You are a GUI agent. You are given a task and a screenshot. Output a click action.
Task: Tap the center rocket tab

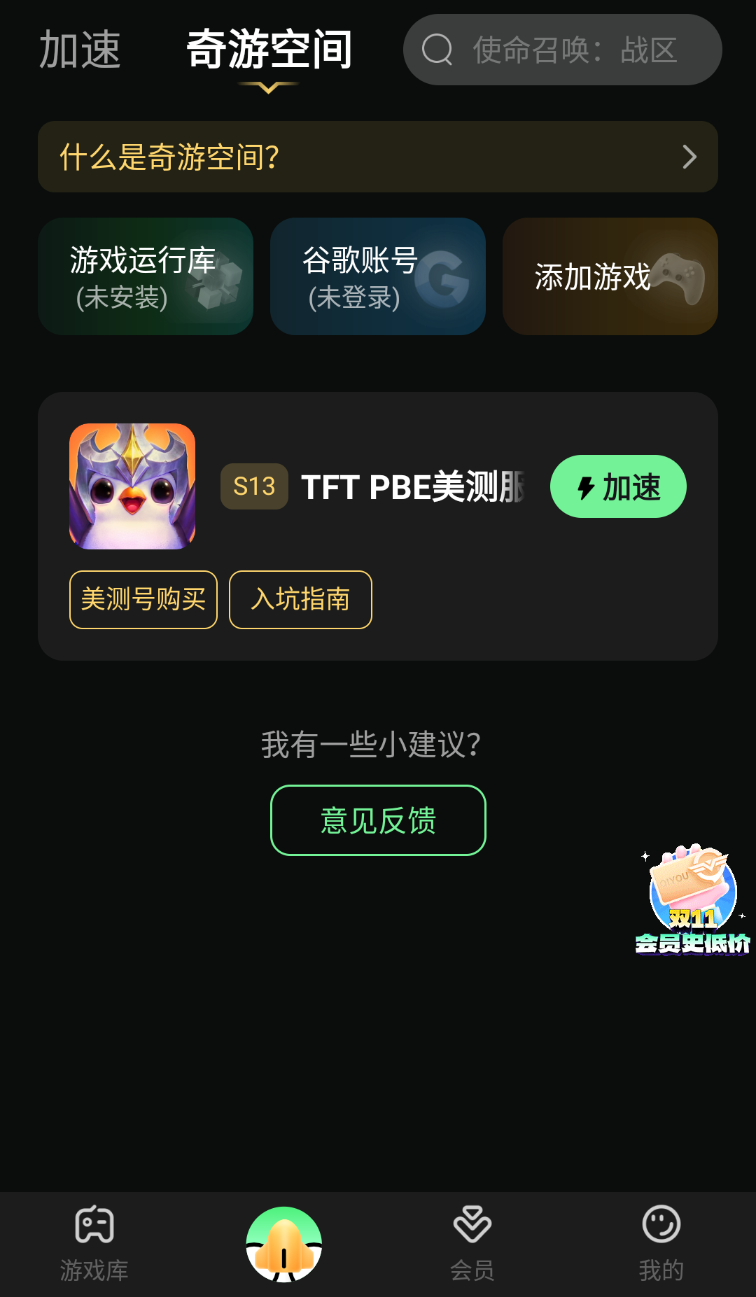click(284, 1243)
